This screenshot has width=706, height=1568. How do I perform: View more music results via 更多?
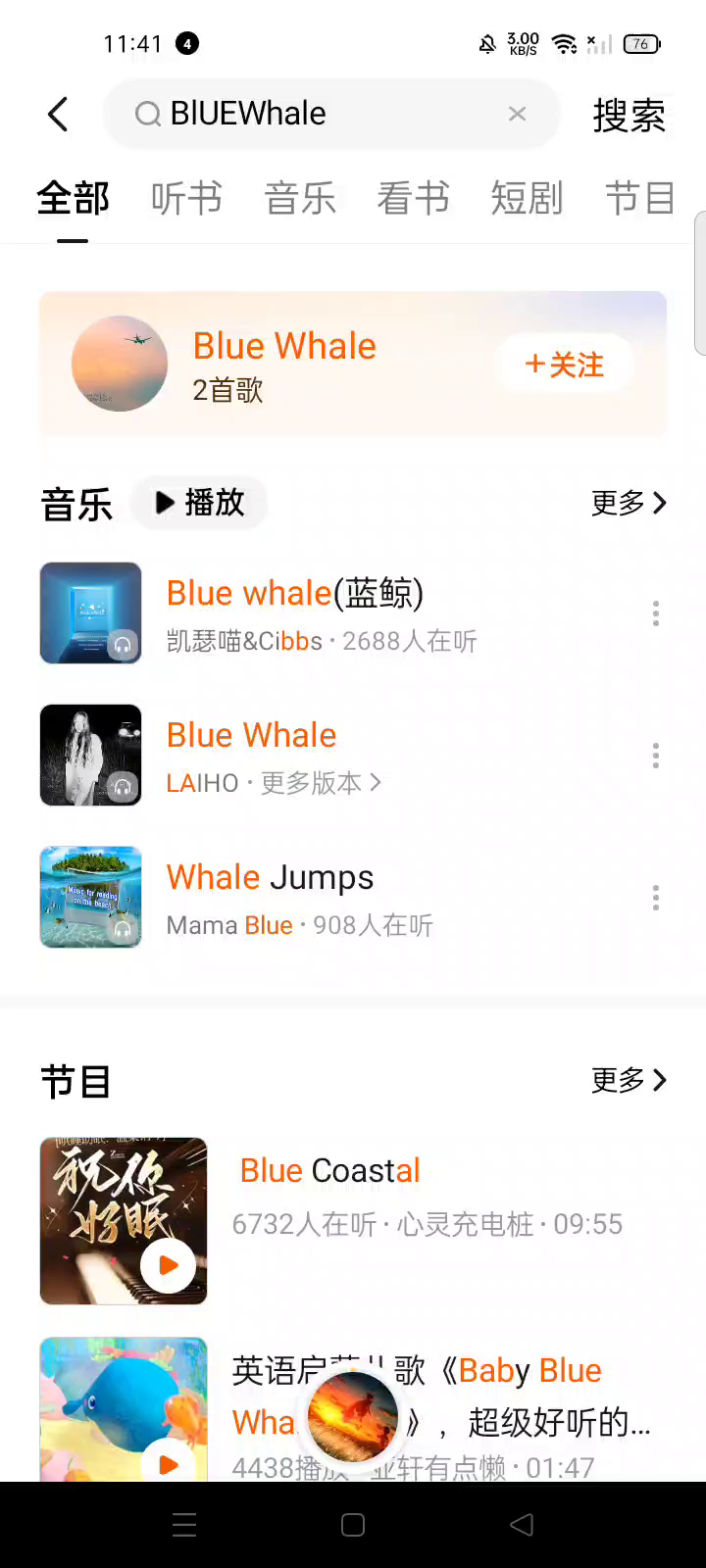pos(629,503)
